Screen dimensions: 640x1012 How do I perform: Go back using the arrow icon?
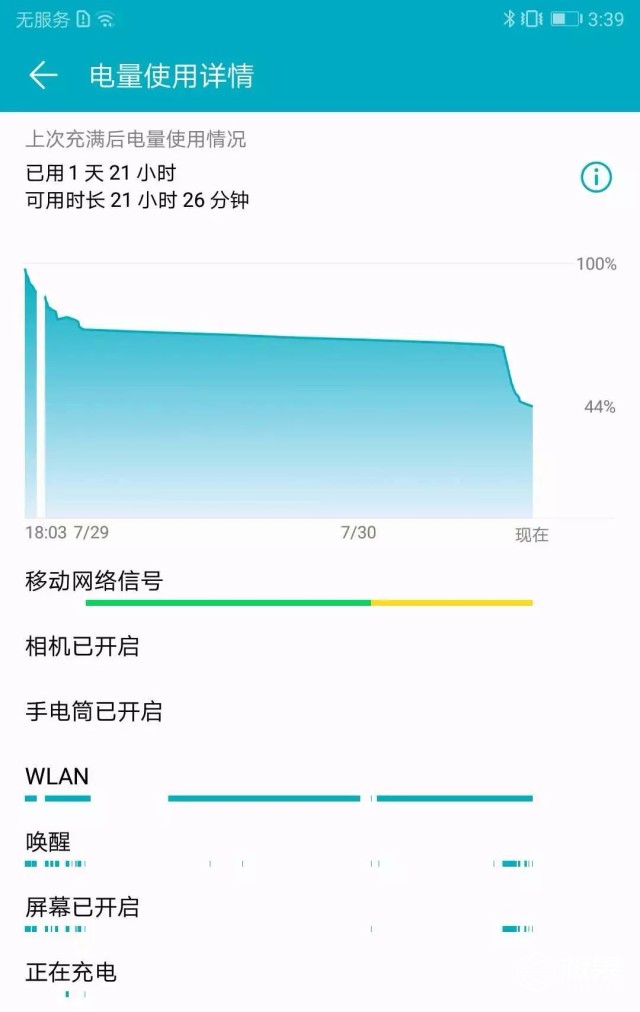tap(43, 75)
